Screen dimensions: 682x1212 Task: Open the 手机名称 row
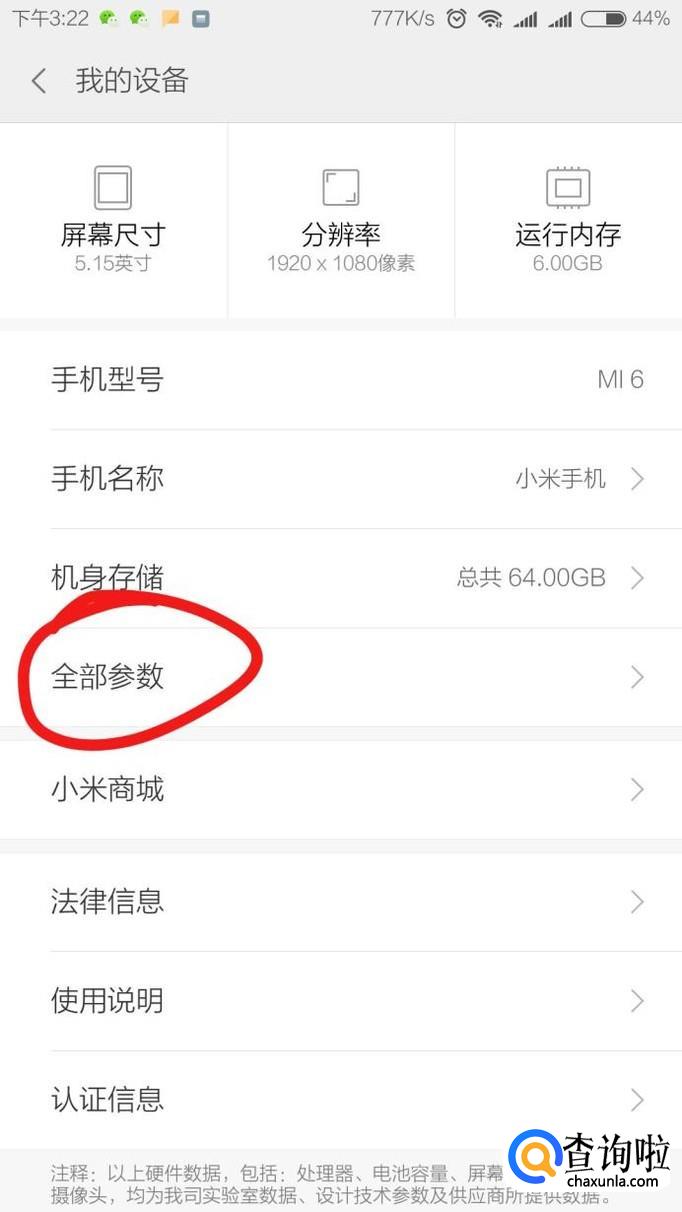tap(341, 479)
